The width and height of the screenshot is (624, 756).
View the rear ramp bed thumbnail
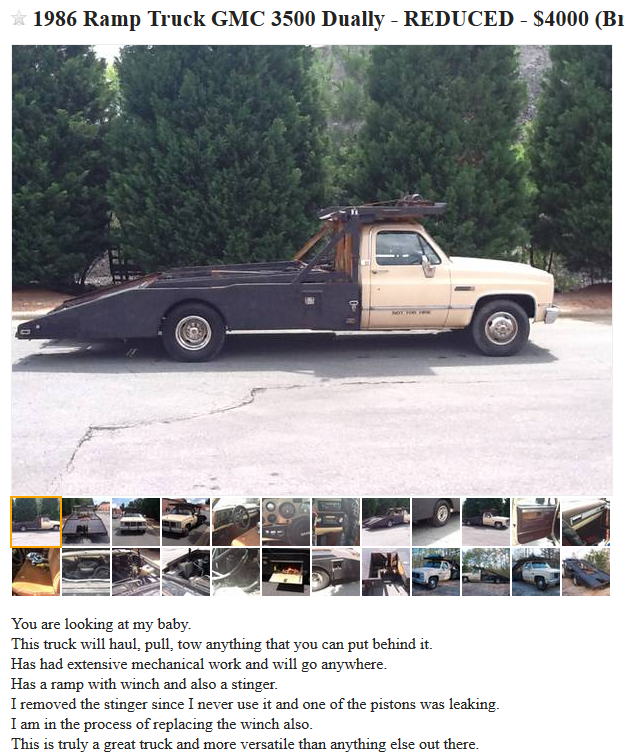tap(85, 522)
